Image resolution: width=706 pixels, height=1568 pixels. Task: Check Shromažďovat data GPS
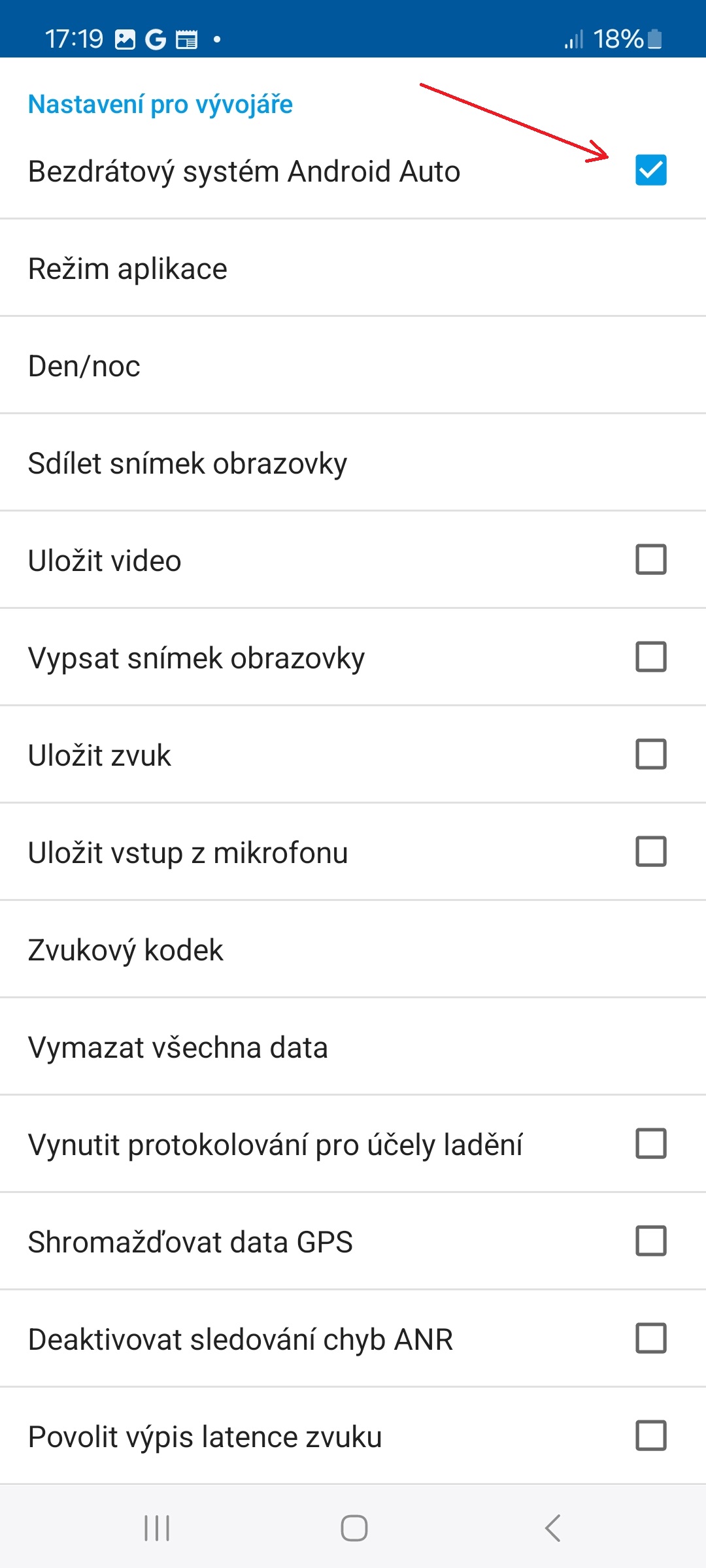651,1241
